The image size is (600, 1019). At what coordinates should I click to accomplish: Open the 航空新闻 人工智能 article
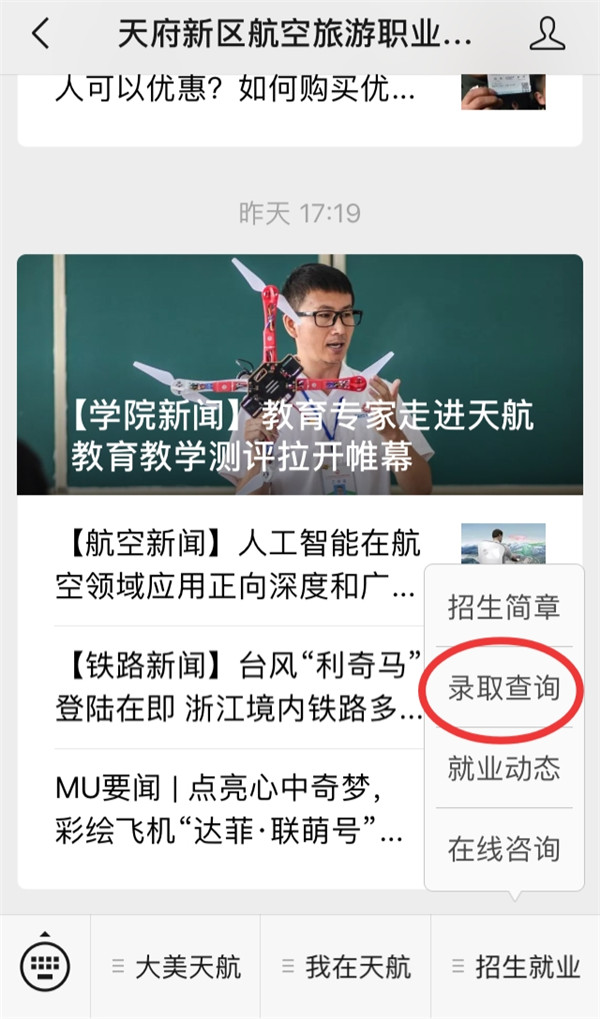pos(238,566)
